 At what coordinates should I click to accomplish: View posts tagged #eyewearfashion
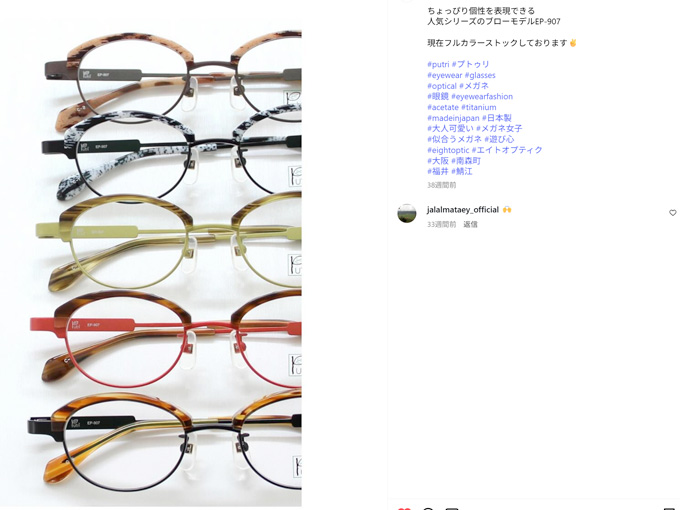pos(482,97)
